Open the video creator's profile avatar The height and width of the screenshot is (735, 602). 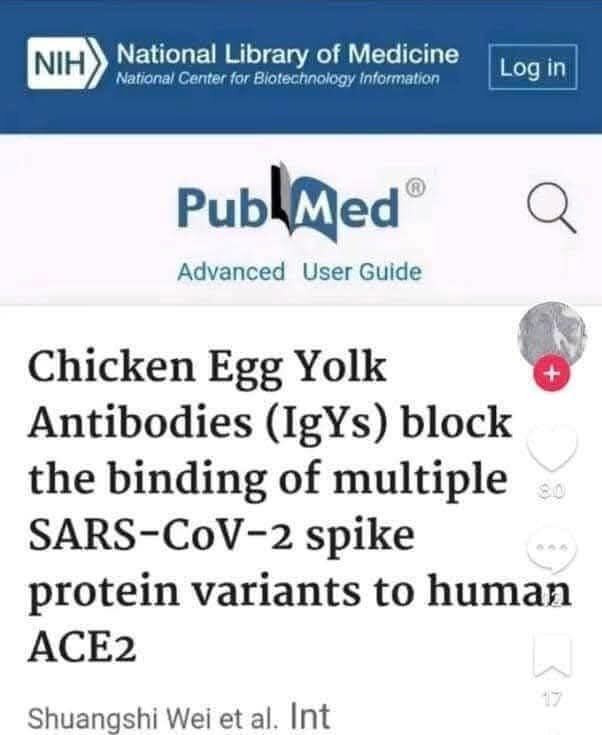point(552,335)
